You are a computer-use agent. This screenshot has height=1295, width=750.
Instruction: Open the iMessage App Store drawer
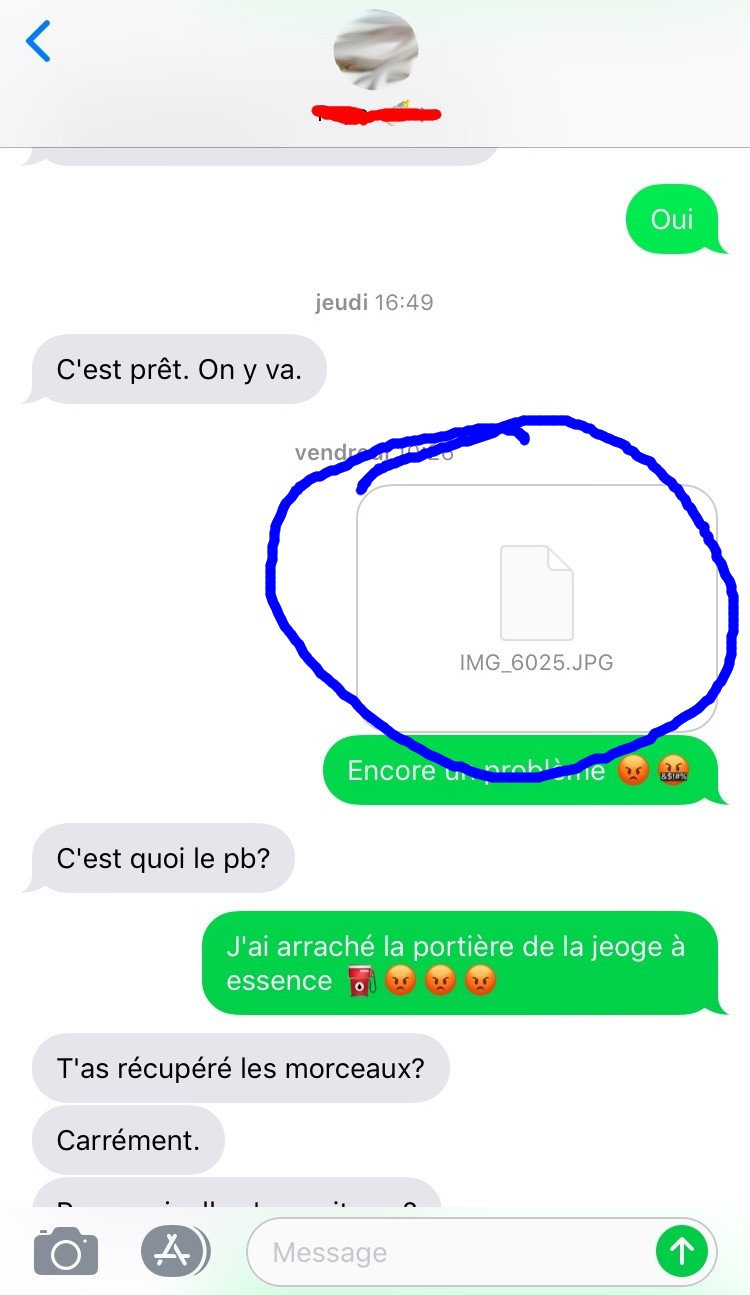[174, 1250]
